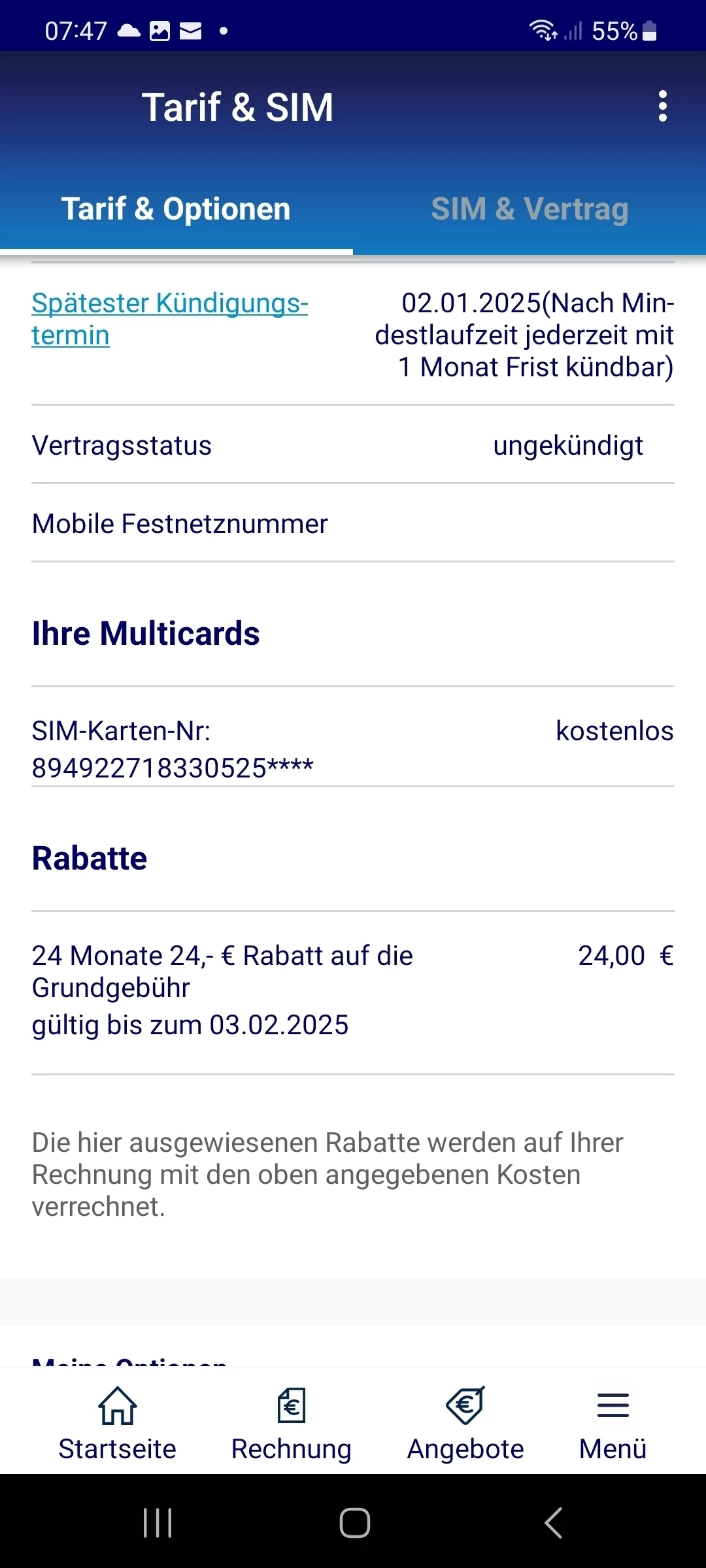This screenshot has width=706, height=1568.
Task: Open the Spätester Kündigungstermin link
Action: (x=169, y=319)
